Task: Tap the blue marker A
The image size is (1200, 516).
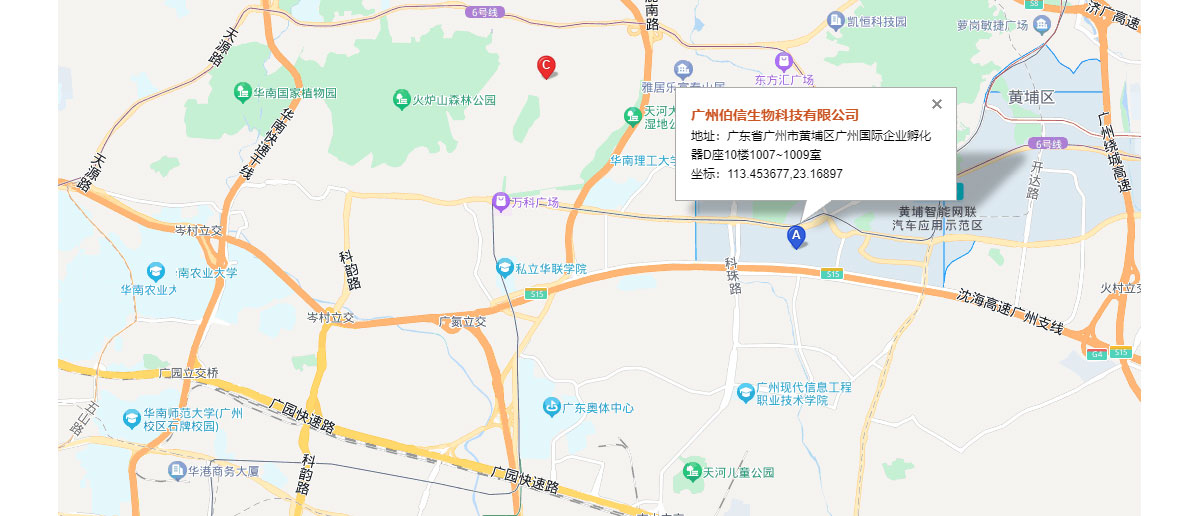Action: (x=796, y=237)
